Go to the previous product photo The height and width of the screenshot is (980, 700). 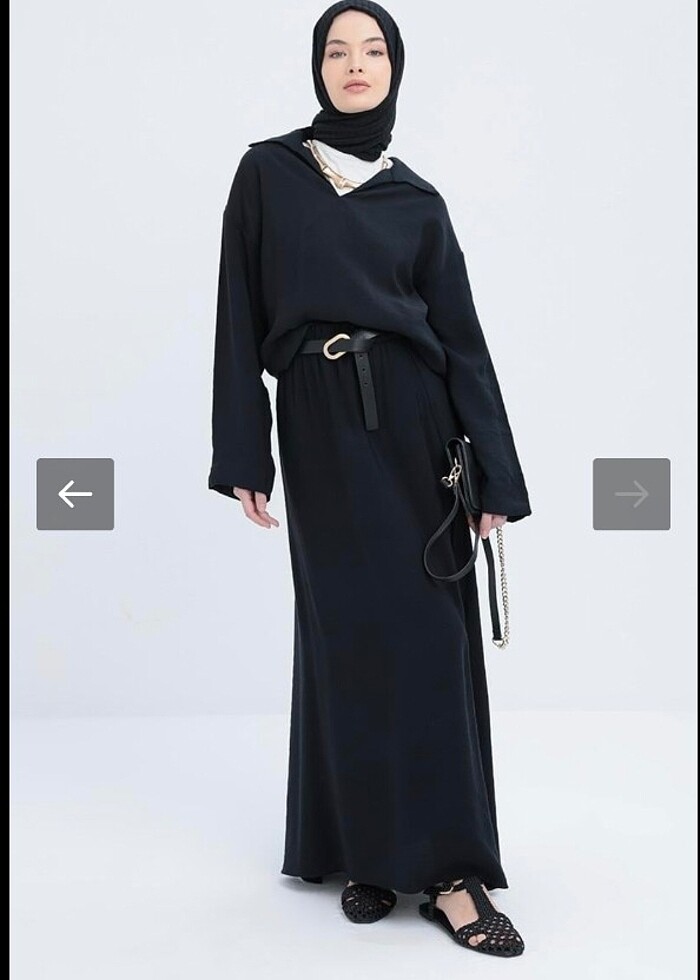pos(75,494)
